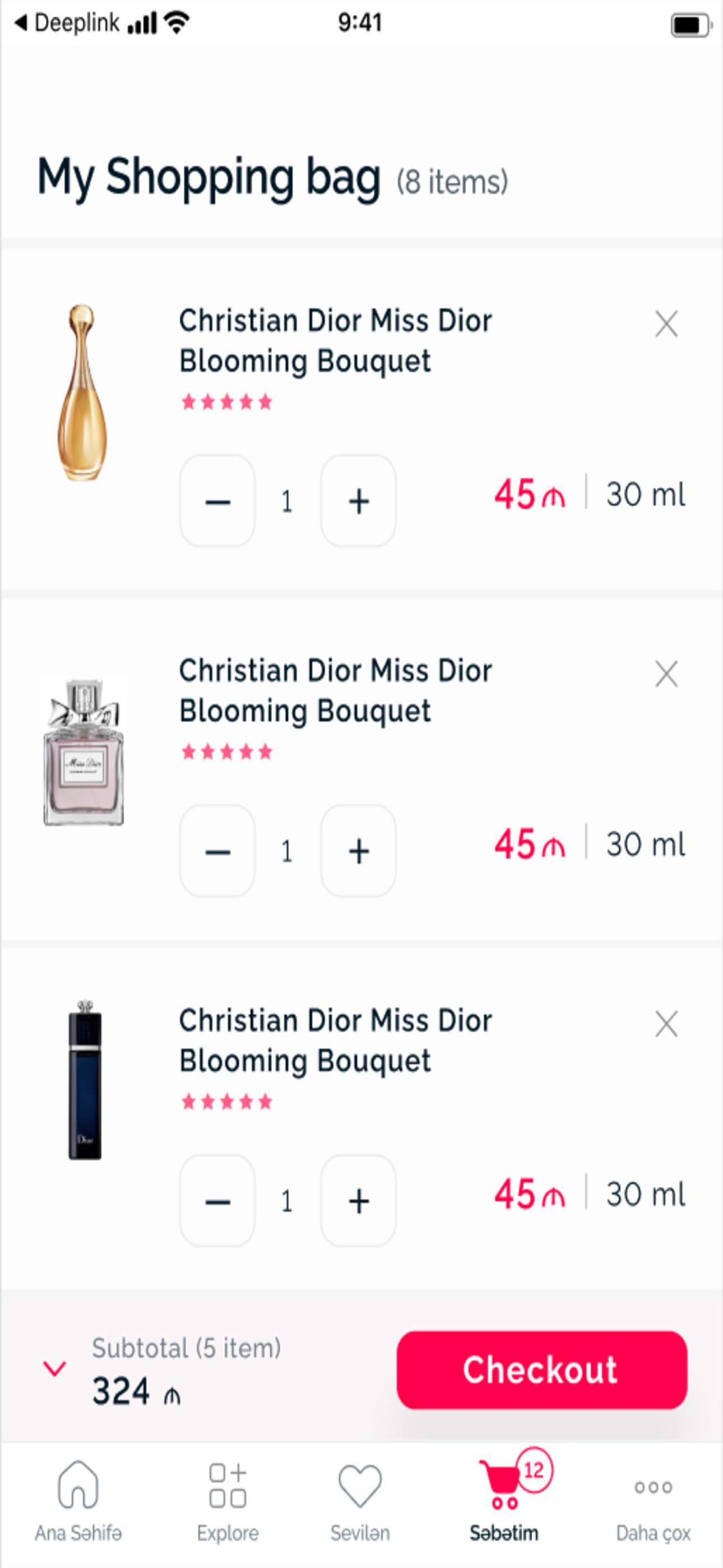Return to the Deeplink app
The image size is (723, 1568).
pos(67,23)
